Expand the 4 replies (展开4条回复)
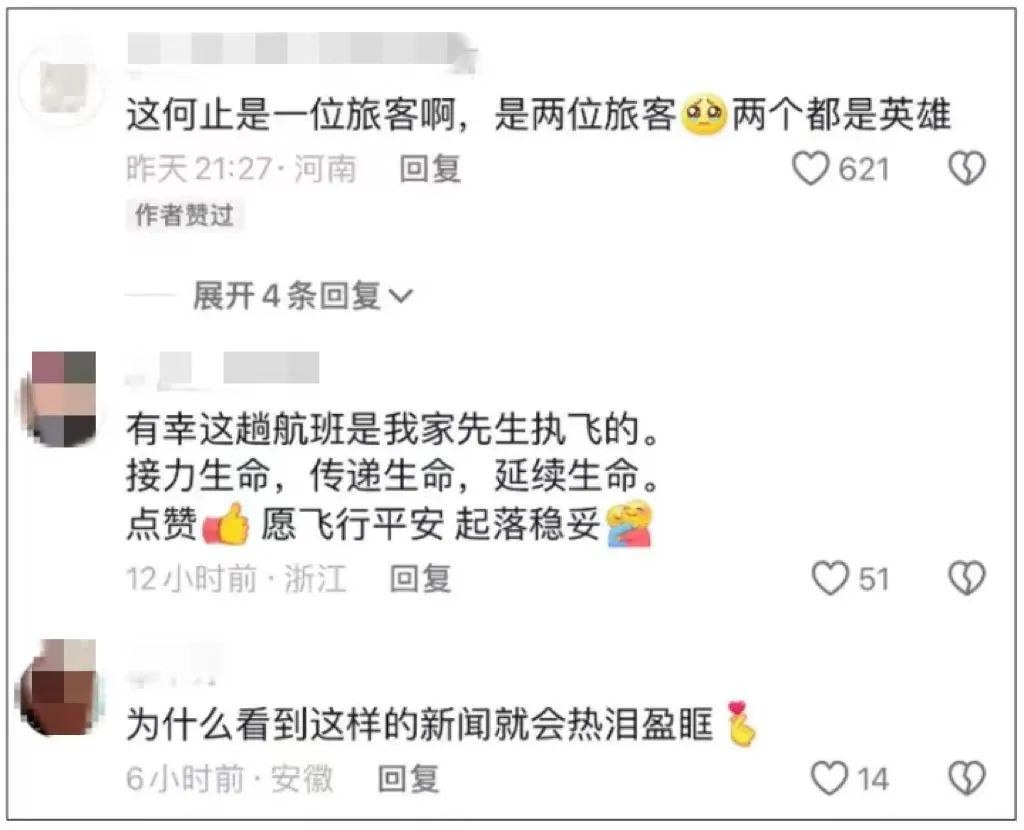Viewport: 1024px width, 830px height. (x=301, y=295)
